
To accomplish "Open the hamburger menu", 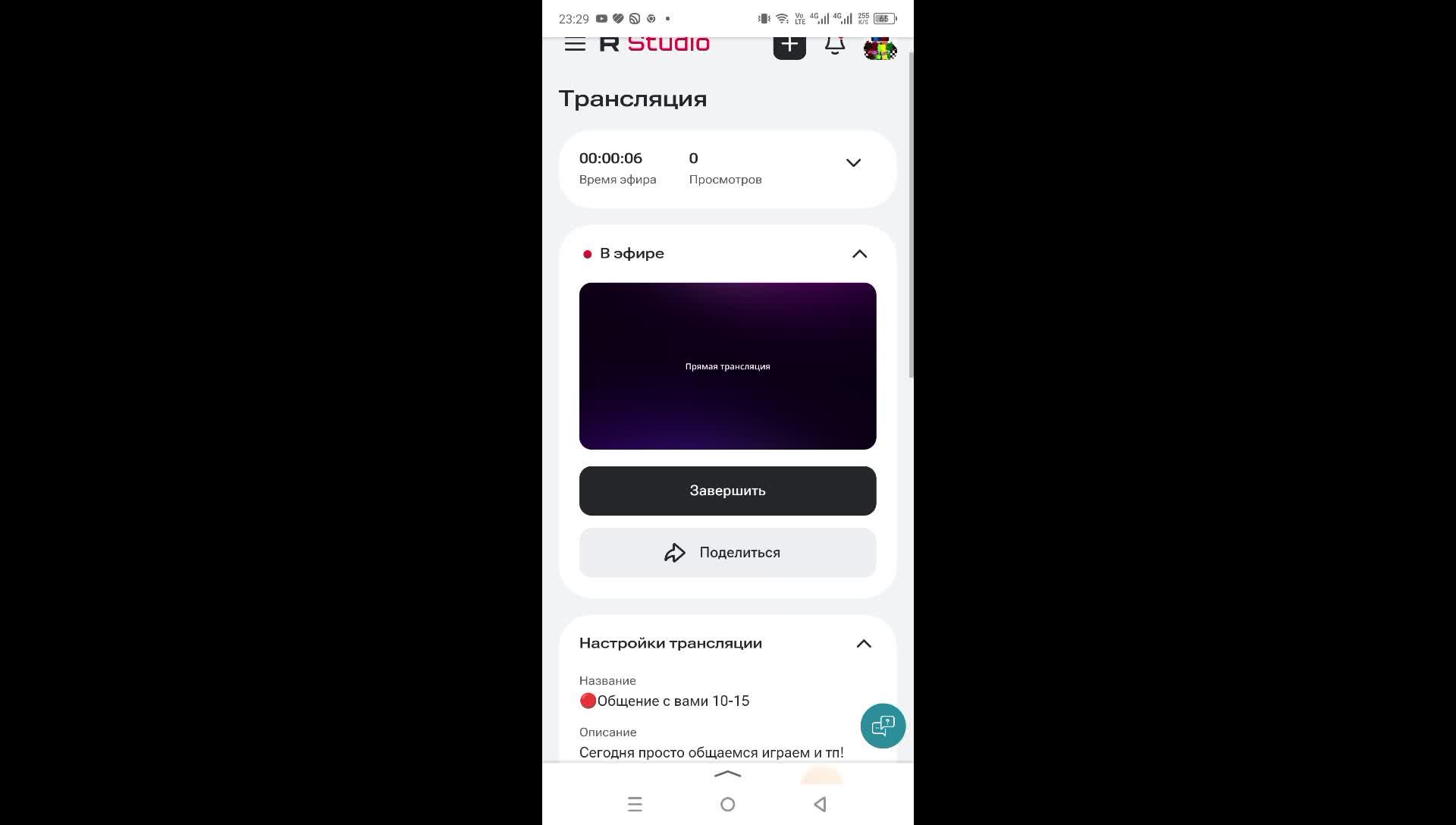I will [575, 45].
